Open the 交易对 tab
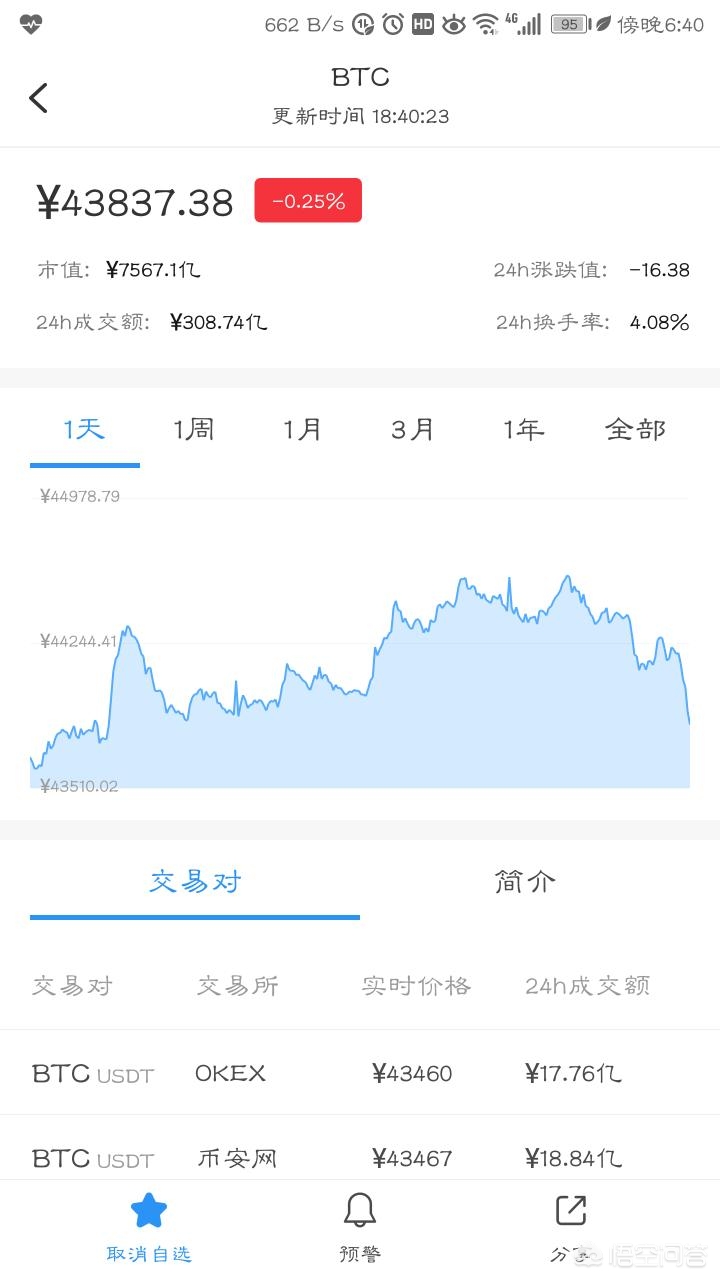Image resolution: width=720 pixels, height=1280 pixels. 195,882
